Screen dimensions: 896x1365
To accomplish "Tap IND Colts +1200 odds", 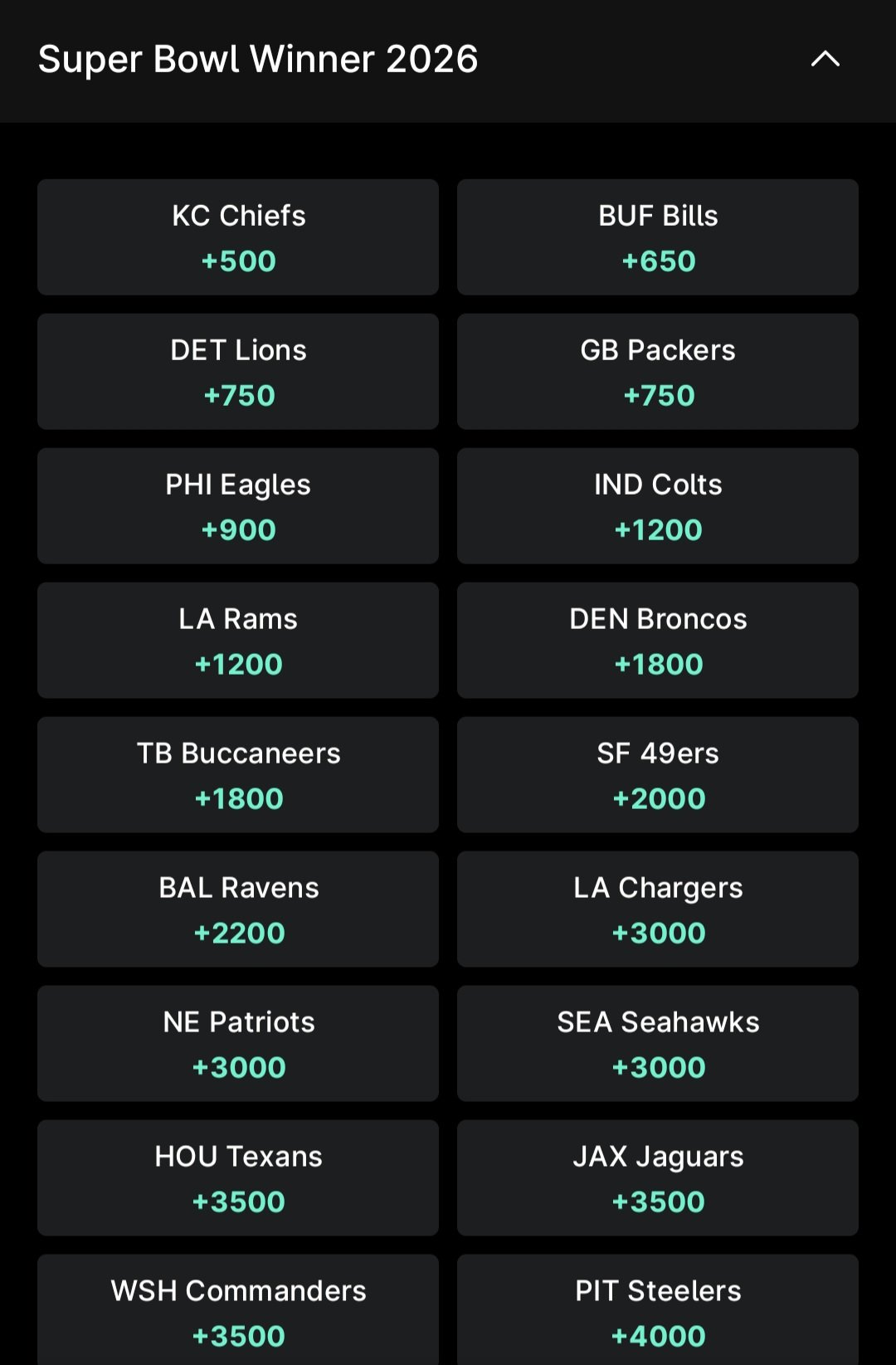I will (658, 506).
